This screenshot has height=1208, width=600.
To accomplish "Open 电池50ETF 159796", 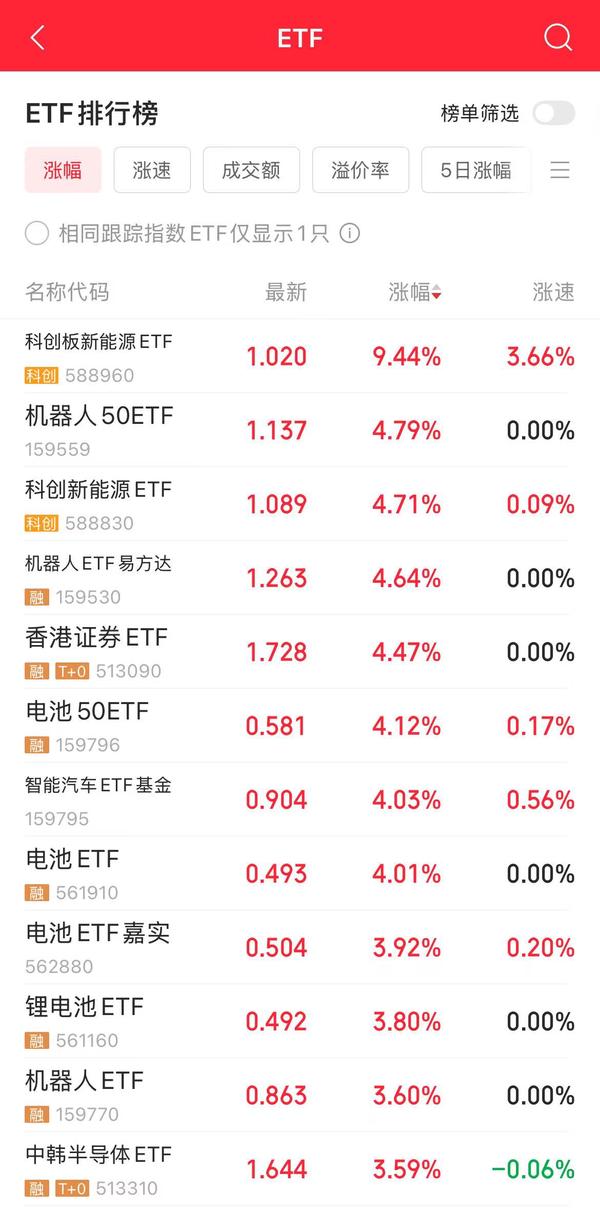I will point(300,726).
